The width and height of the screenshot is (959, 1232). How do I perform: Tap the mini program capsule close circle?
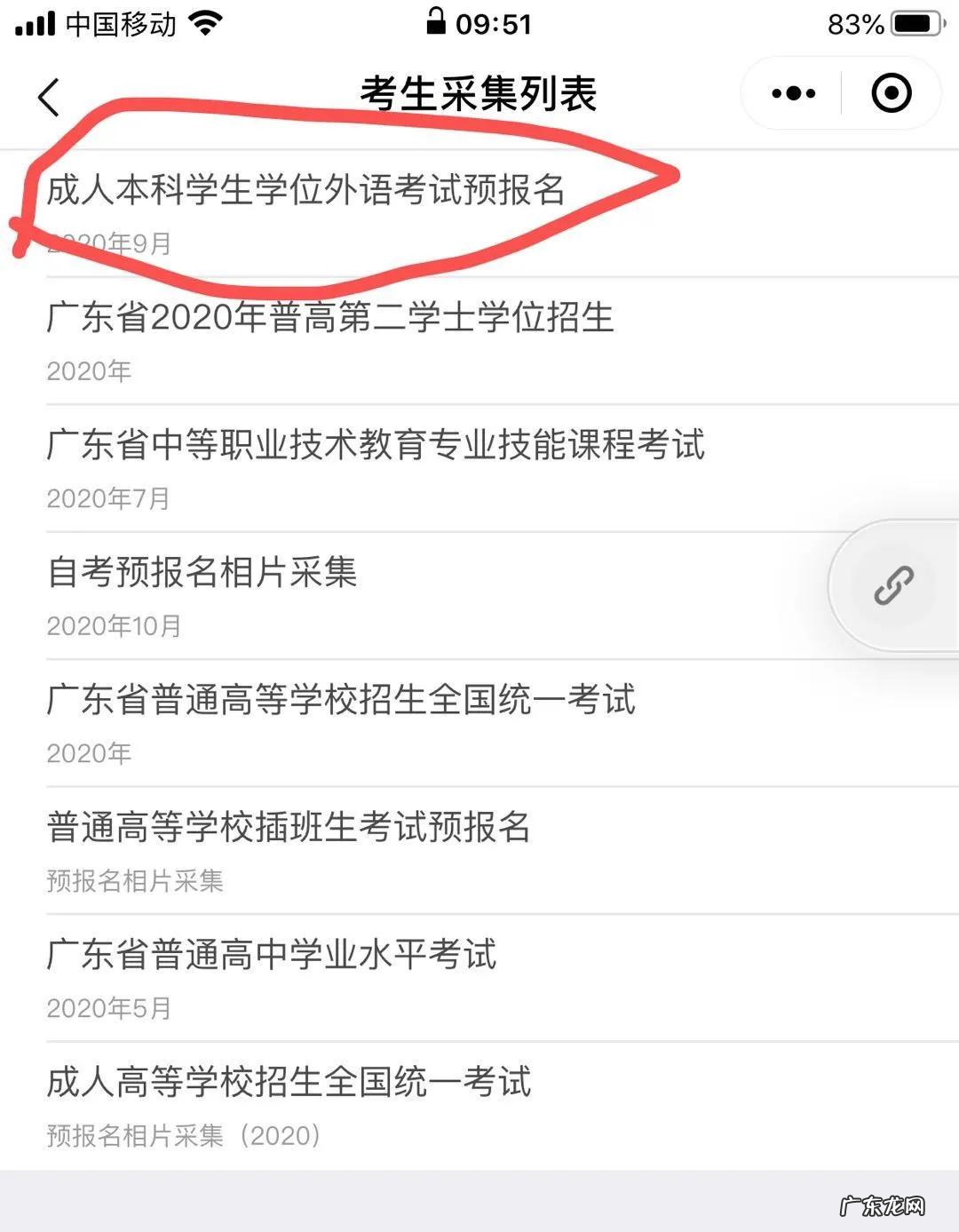891,92
